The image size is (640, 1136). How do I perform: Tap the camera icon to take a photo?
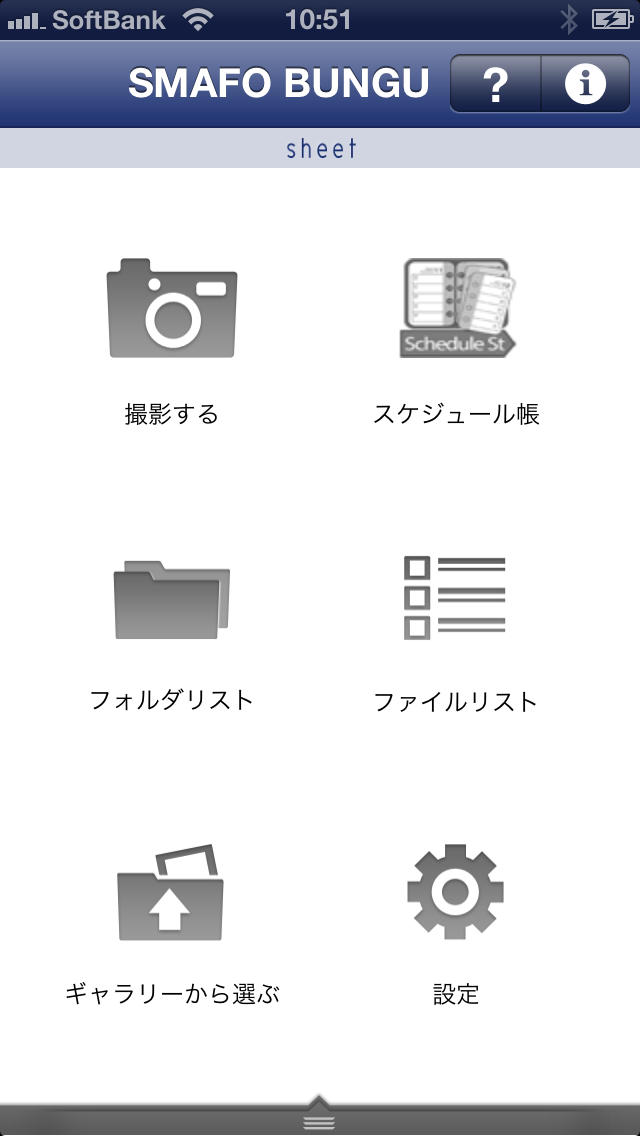click(172, 309)
